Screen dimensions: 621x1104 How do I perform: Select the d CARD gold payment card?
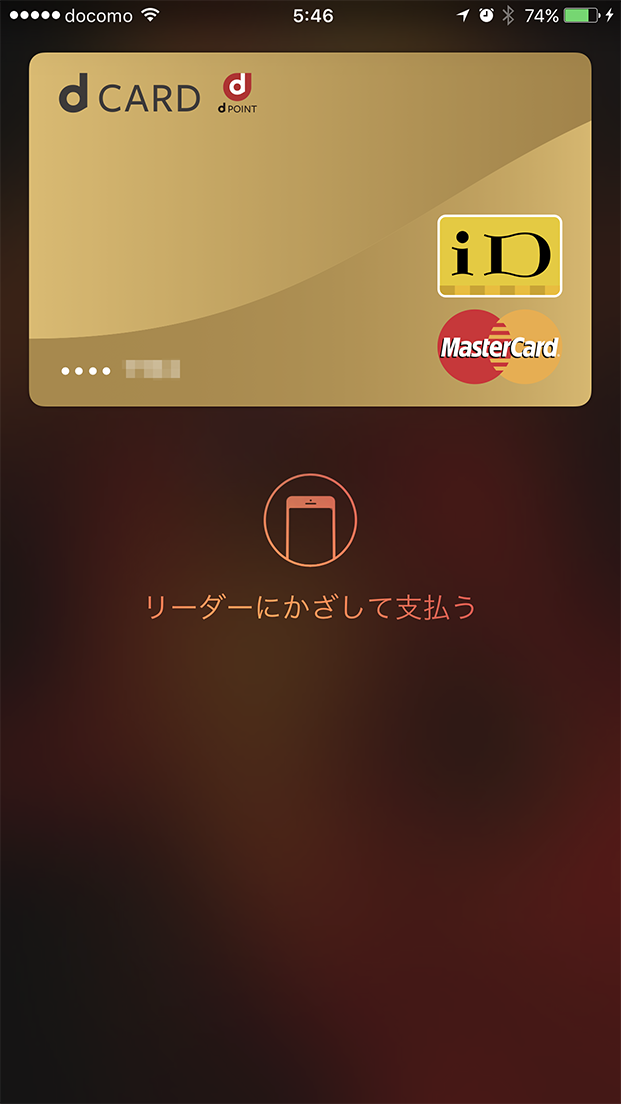[x=310, y=230]
